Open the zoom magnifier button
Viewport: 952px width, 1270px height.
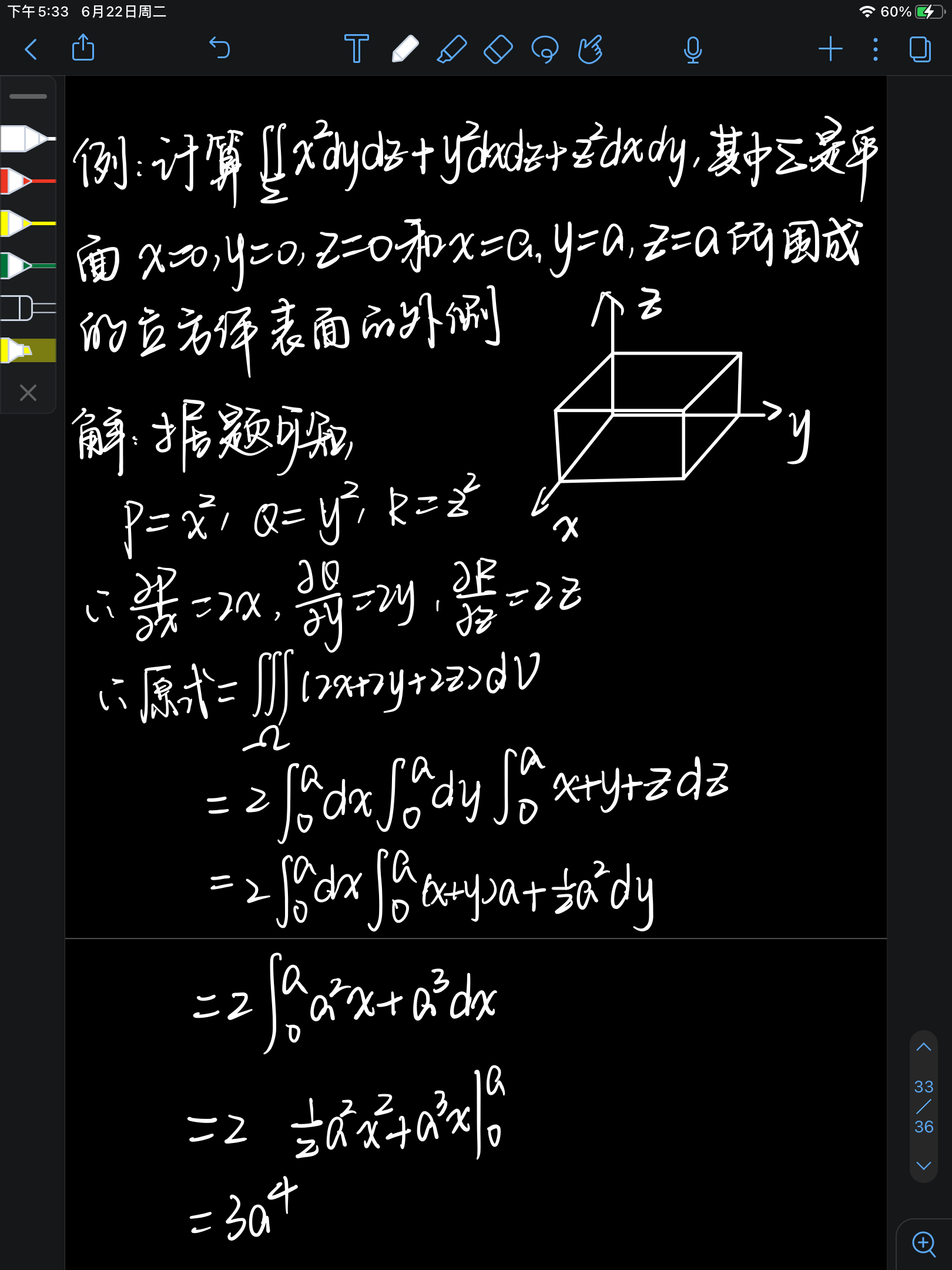click(x=923, y=1243)
